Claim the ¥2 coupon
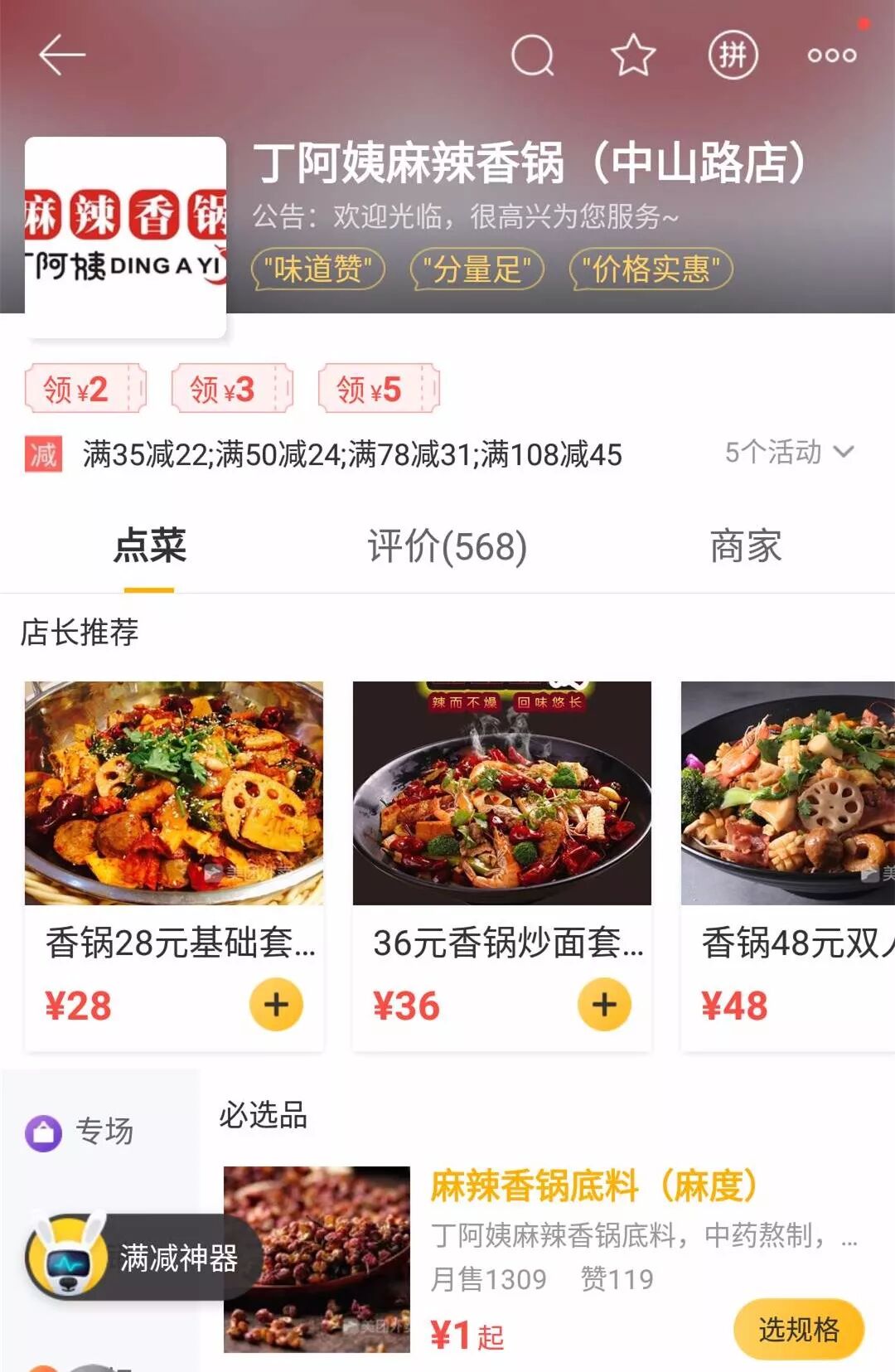Screen dimensions: 895x1372 85,389
